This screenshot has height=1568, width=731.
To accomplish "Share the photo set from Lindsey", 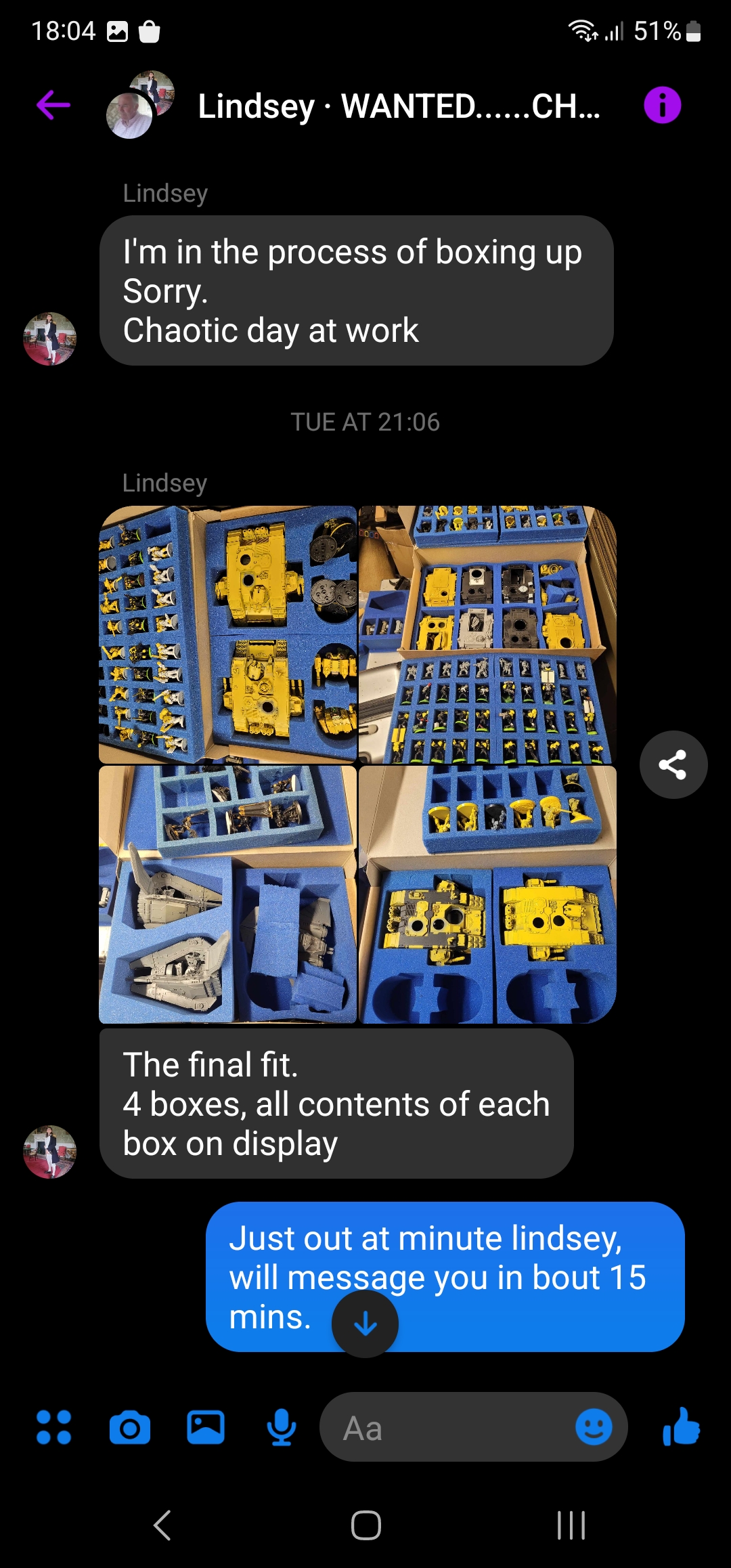I will tap(673, 764).
